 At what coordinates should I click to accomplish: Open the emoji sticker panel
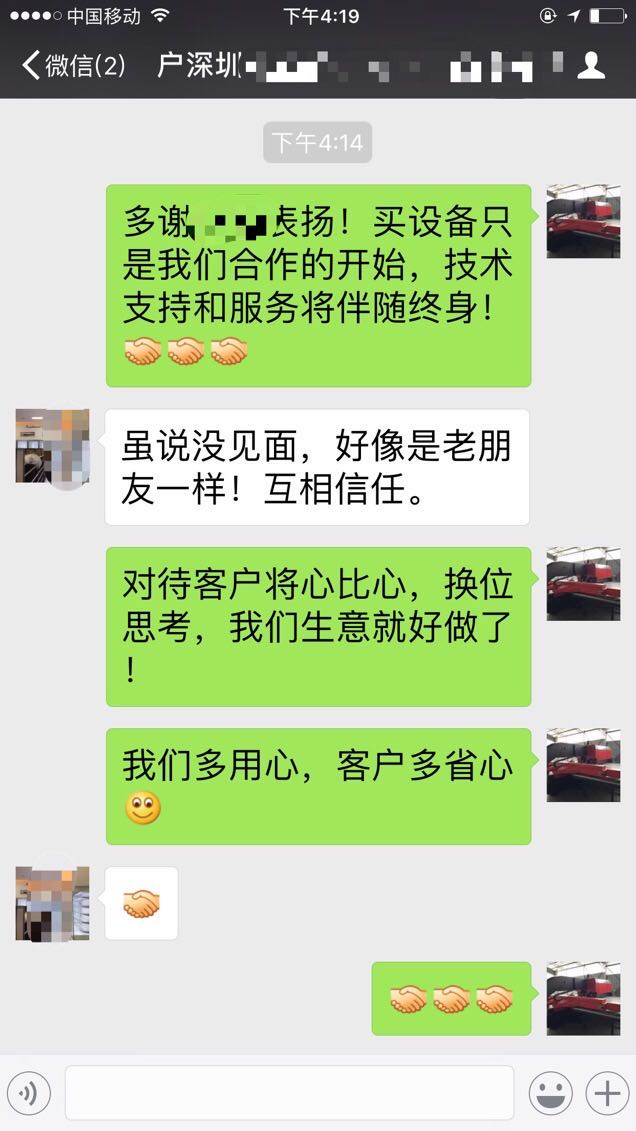pyautogui.click(x=550, y=1093)
